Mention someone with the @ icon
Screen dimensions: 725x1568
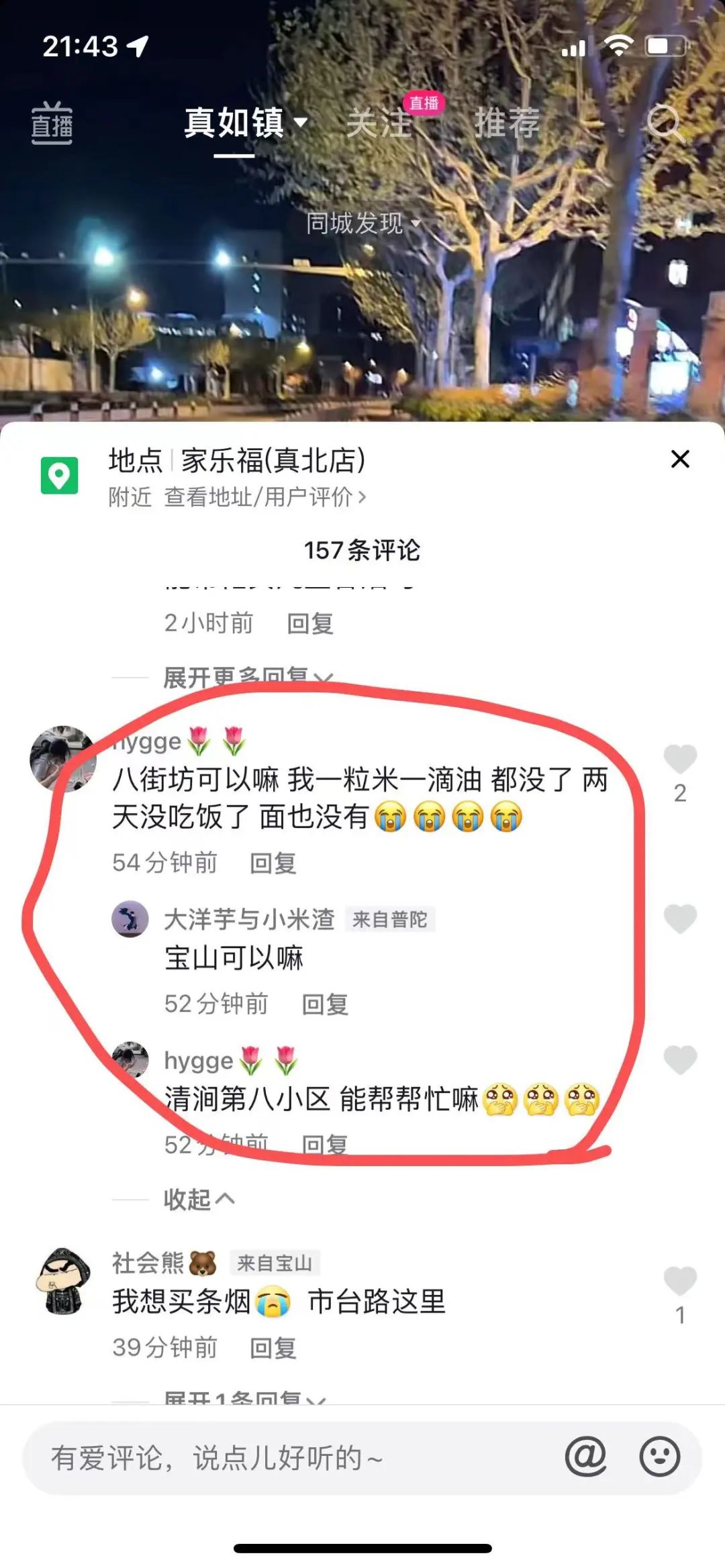(x=585, y=1457)
